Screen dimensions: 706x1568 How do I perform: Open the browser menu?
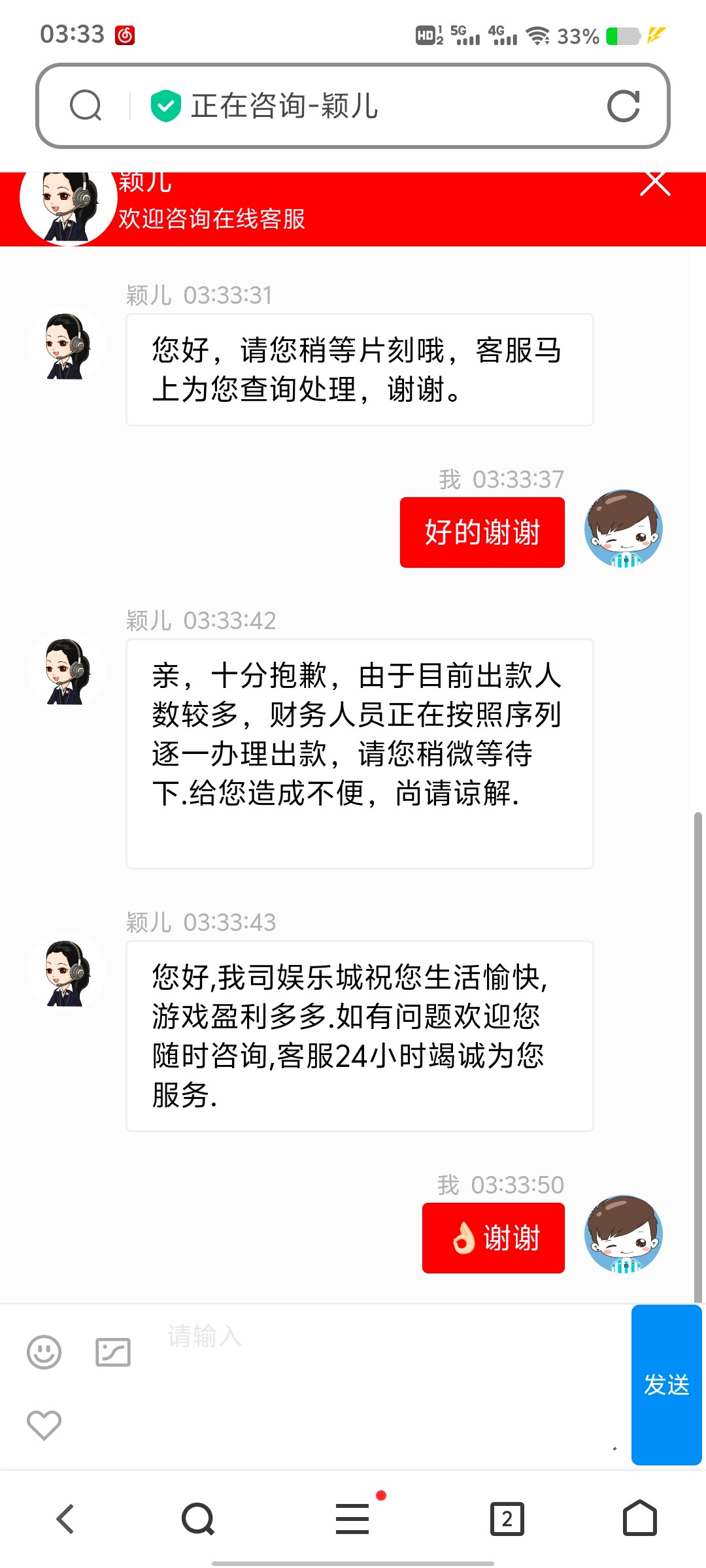point(353,1519)
